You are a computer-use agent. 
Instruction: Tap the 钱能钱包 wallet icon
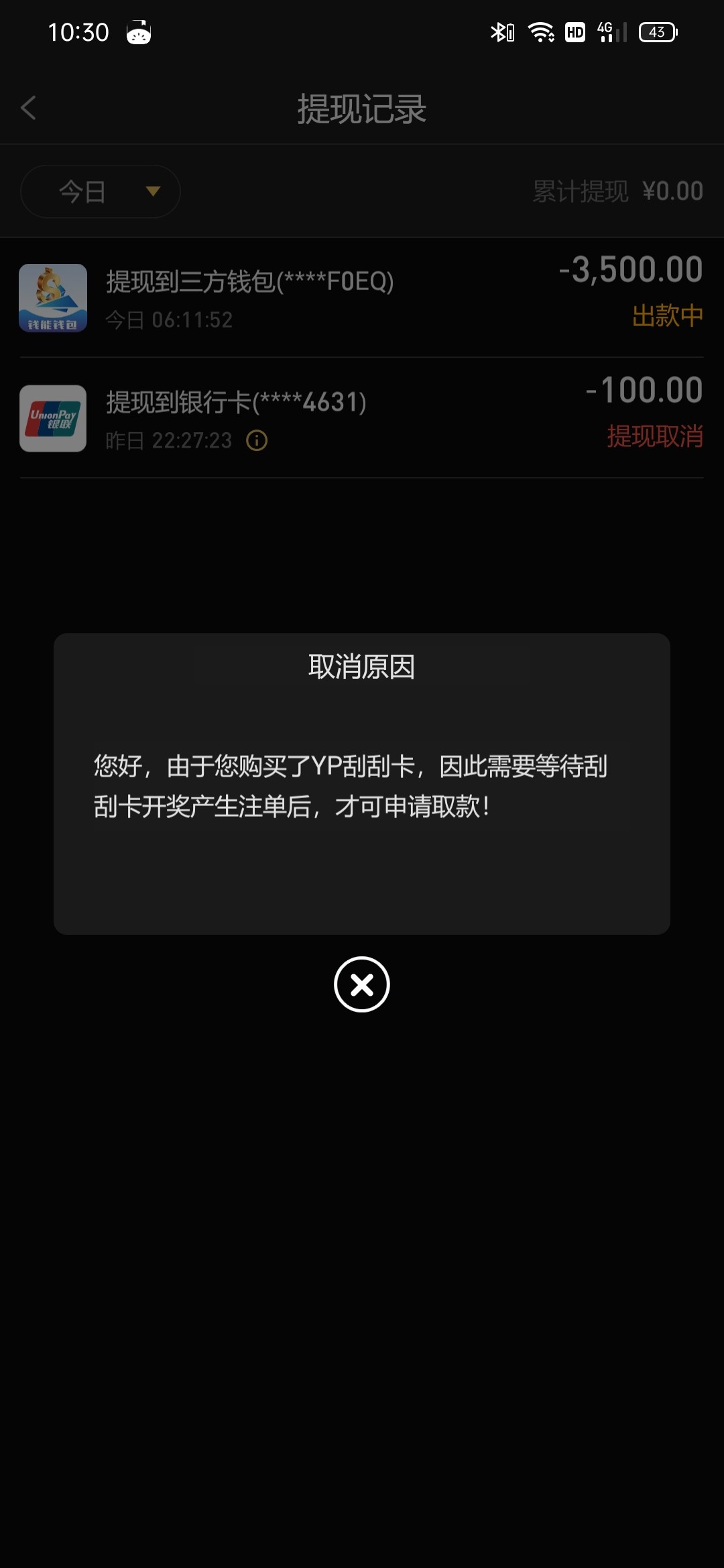[54, 299]
